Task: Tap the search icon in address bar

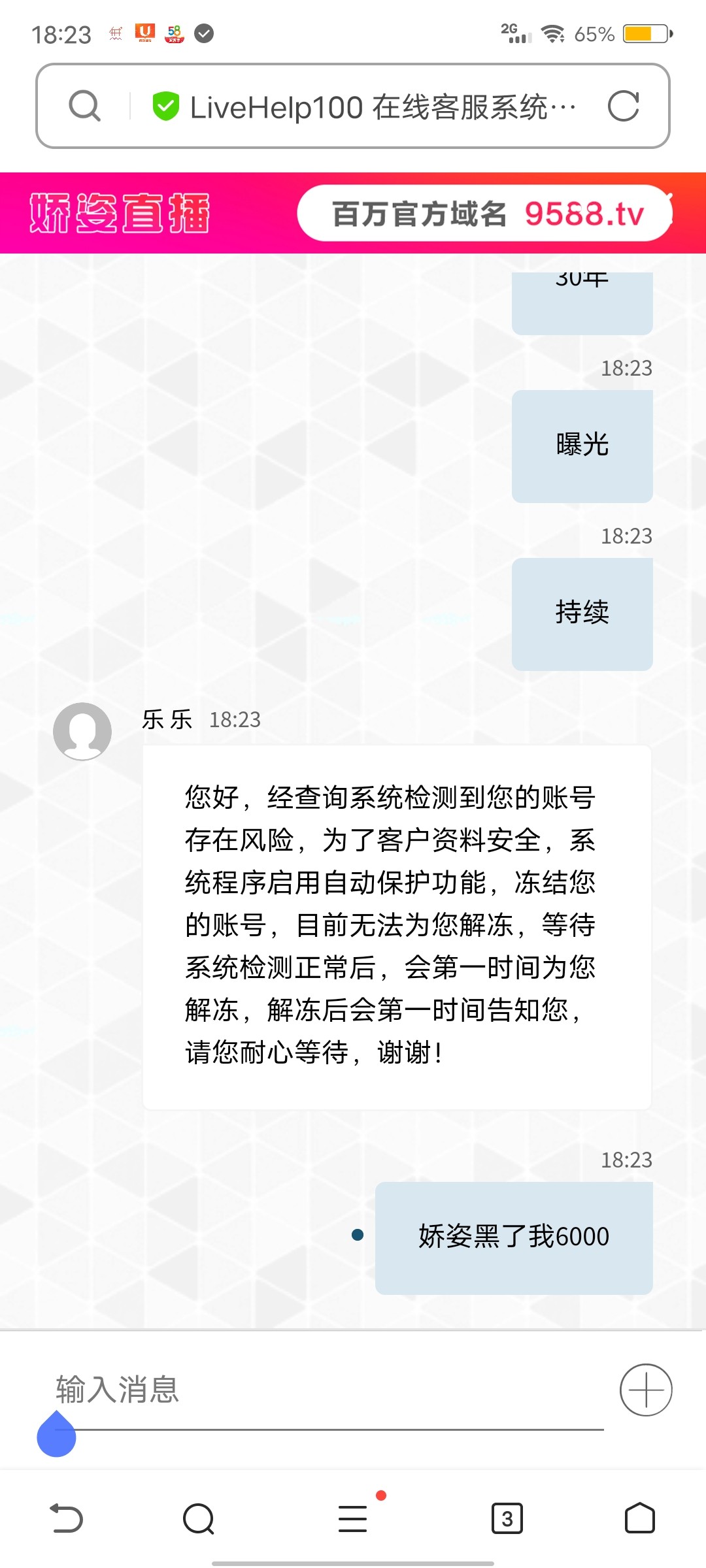Action: pos(85,106)
